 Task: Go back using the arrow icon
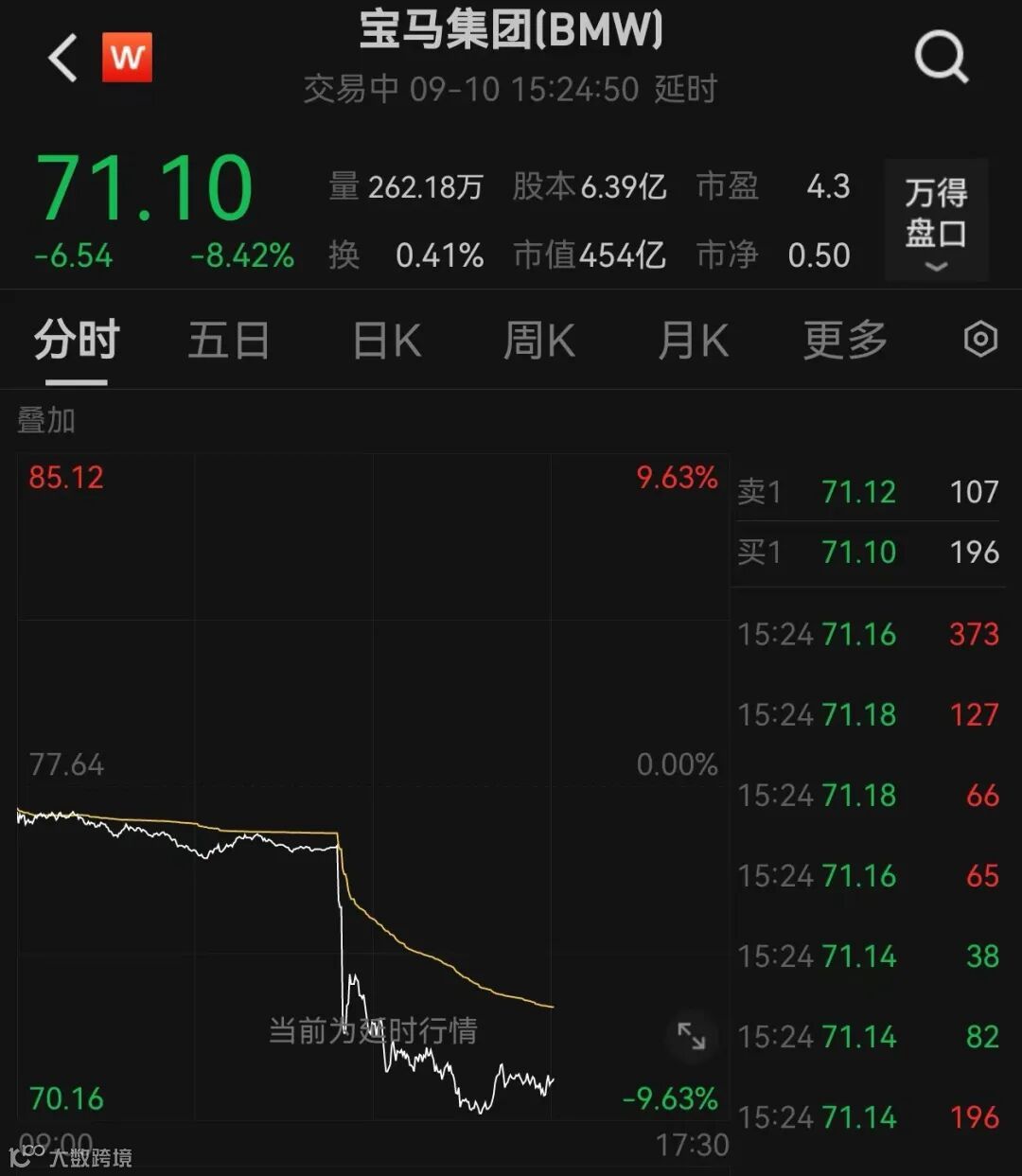(x=62, y=58)
